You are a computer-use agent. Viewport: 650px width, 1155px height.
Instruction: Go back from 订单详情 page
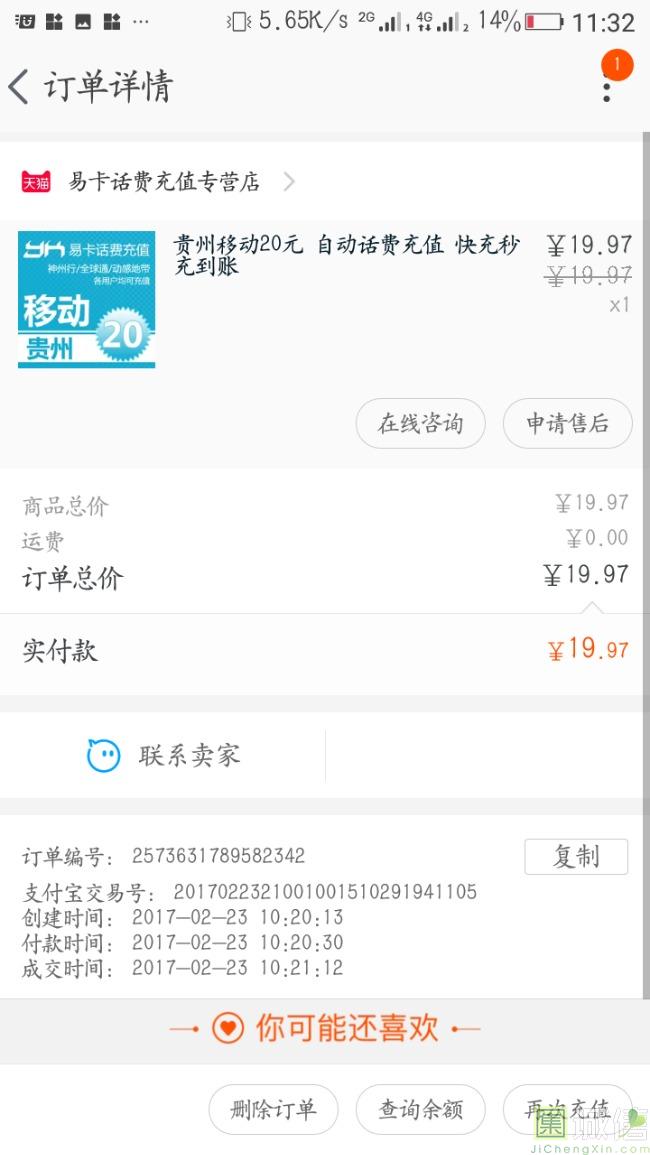tap(19, 87)
